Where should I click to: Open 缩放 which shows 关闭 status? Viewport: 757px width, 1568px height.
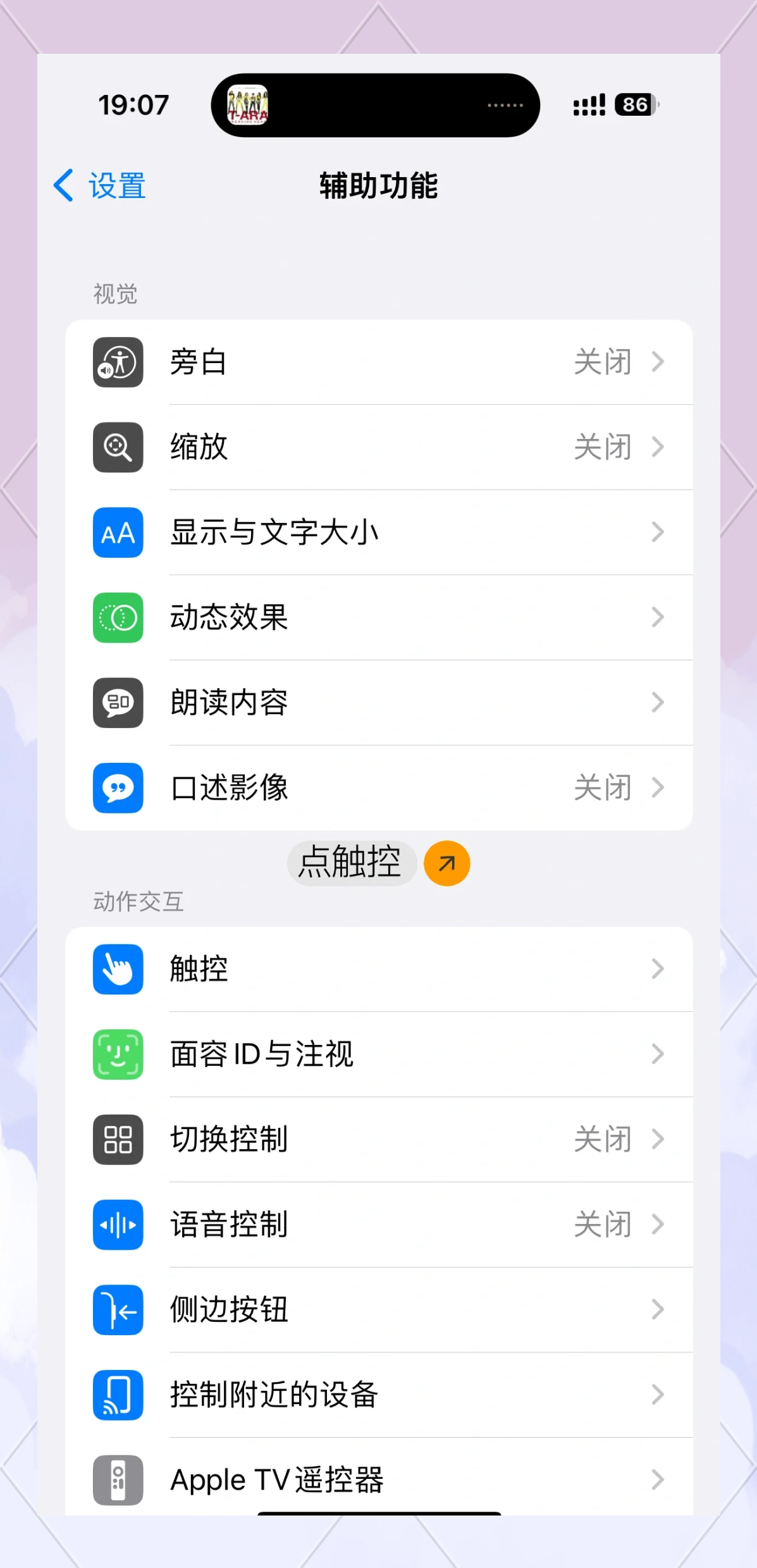(x=378, y=447)
